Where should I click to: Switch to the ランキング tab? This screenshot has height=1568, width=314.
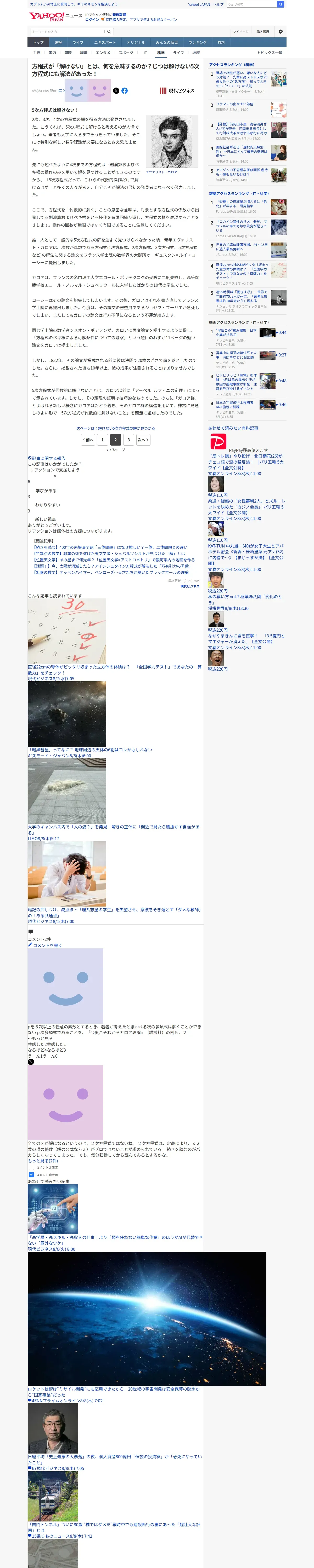197,43
